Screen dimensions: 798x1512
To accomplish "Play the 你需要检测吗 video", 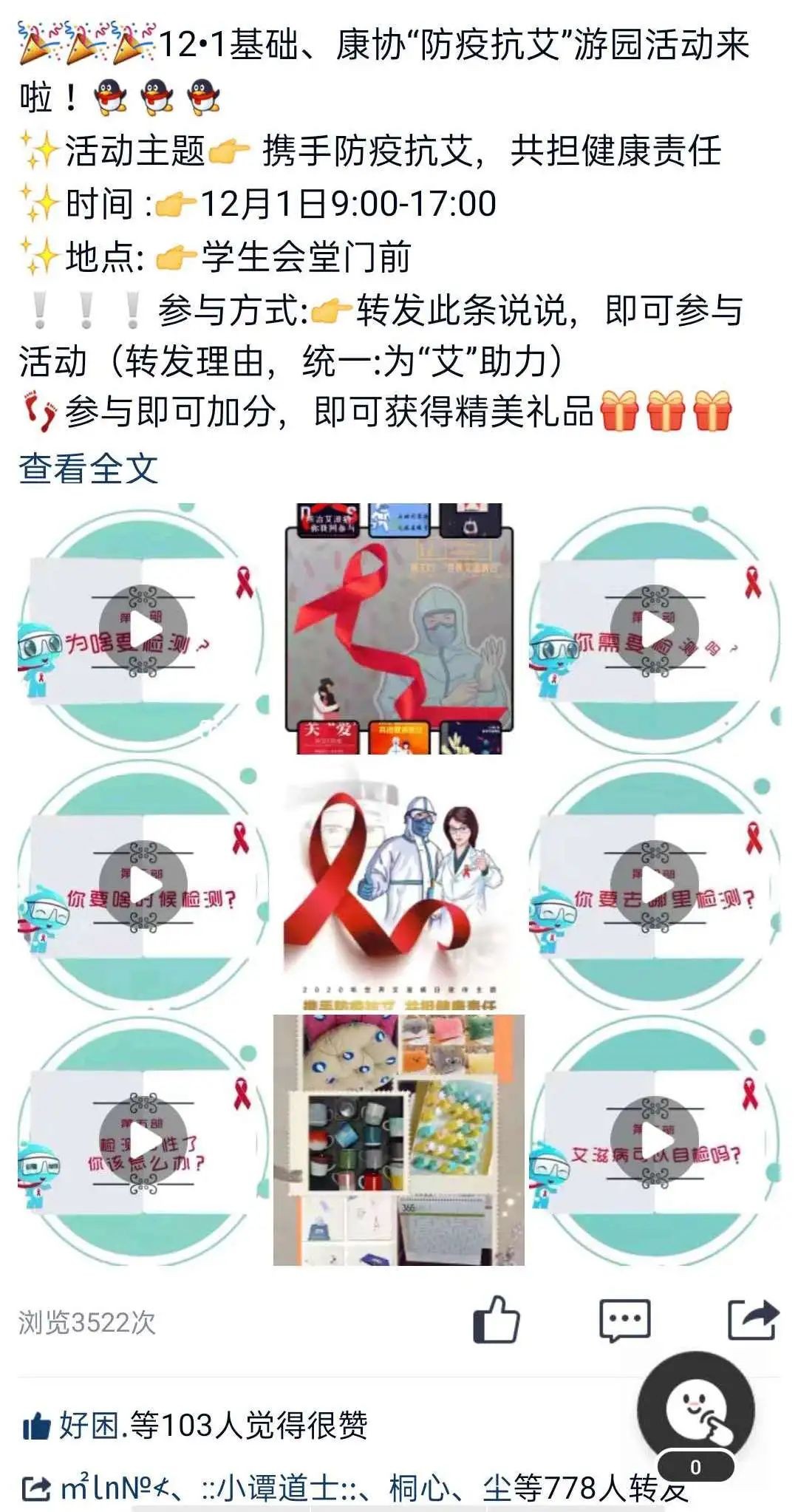I will [655, 629].
